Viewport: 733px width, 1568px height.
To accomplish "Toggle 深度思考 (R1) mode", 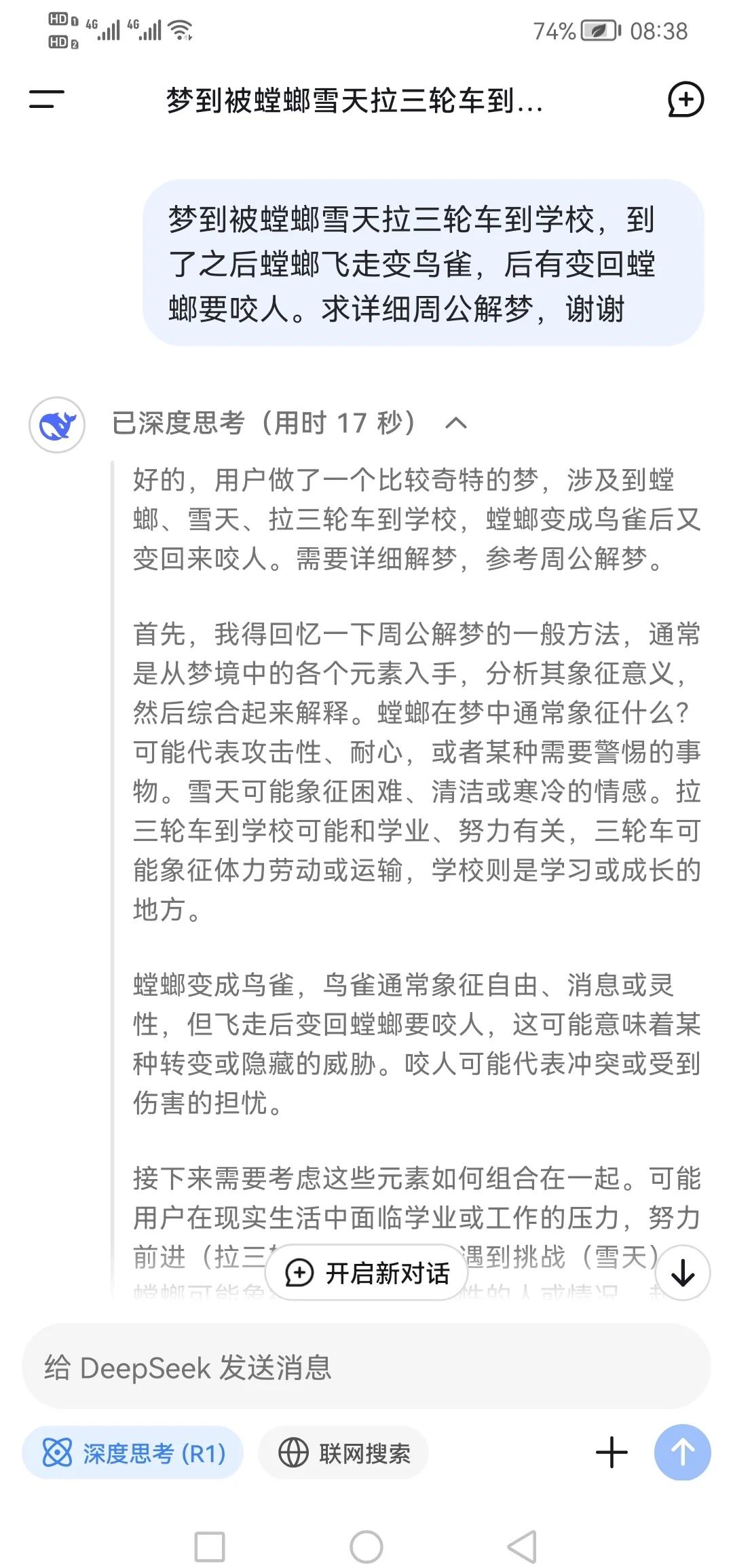I will point(133,1453).
